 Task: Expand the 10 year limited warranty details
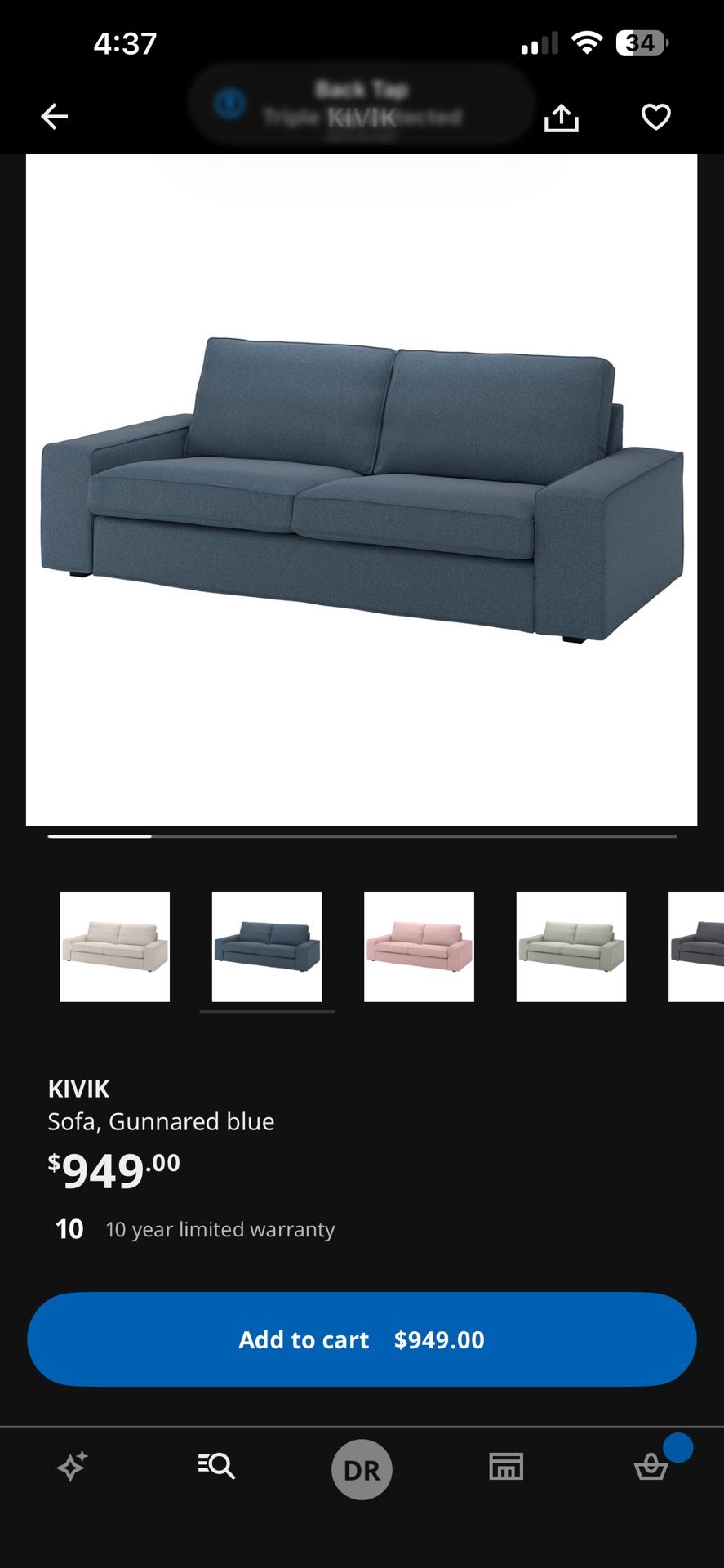point(220,1228)
